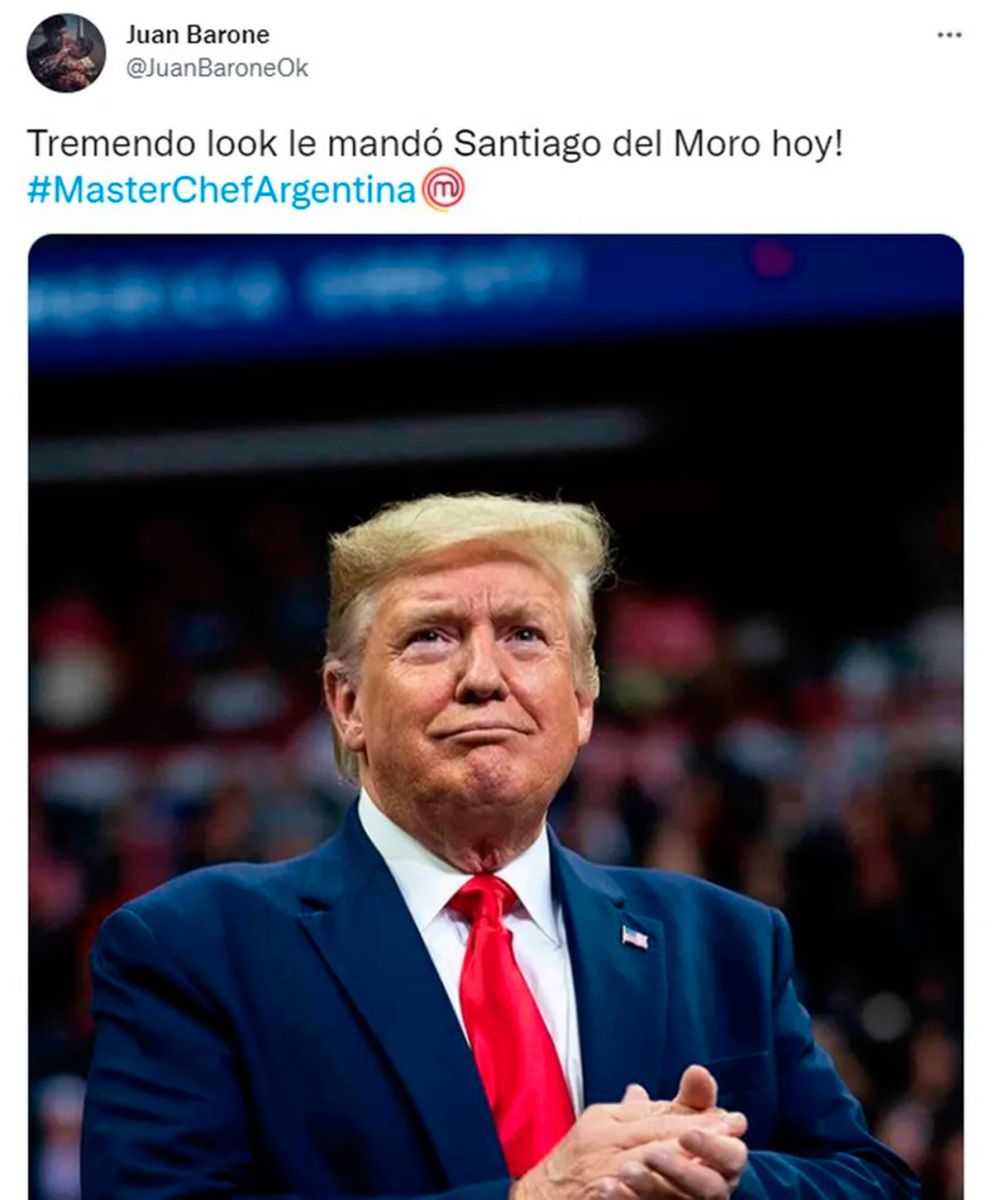Expand the photo attached to the tweet
This screenshot has height=1200, width=992.
pos(496,715)
